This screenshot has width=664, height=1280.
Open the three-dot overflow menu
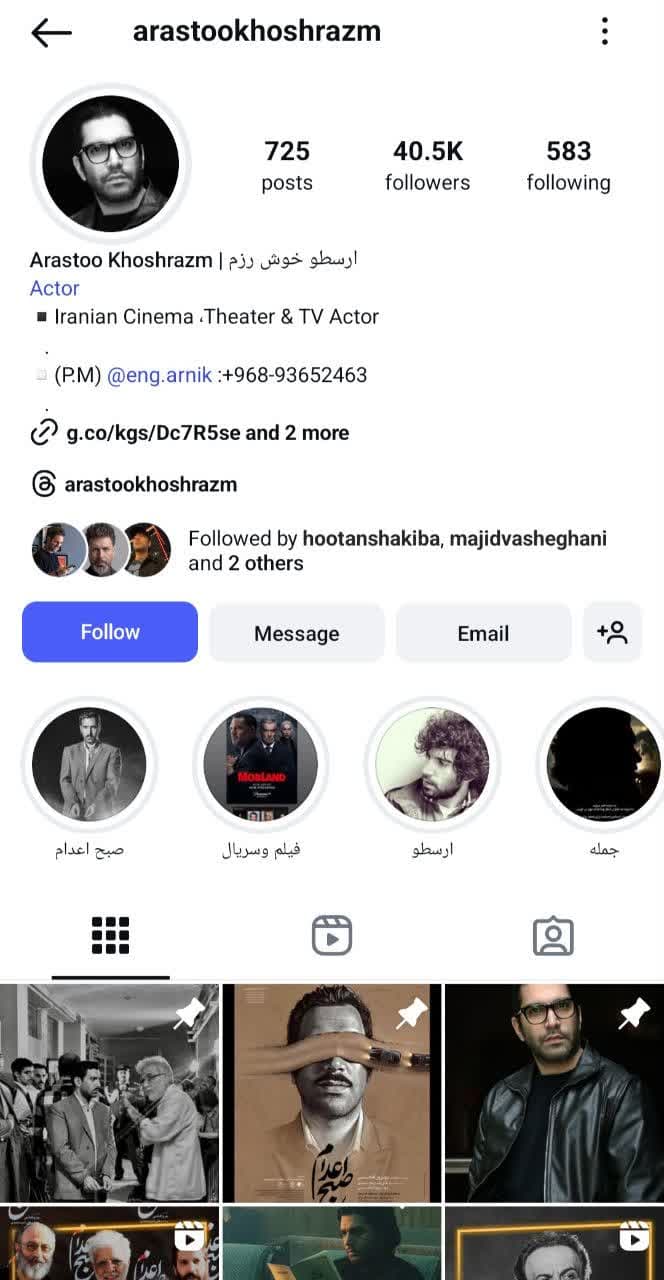pyautogui.click(x=605, y=32)
